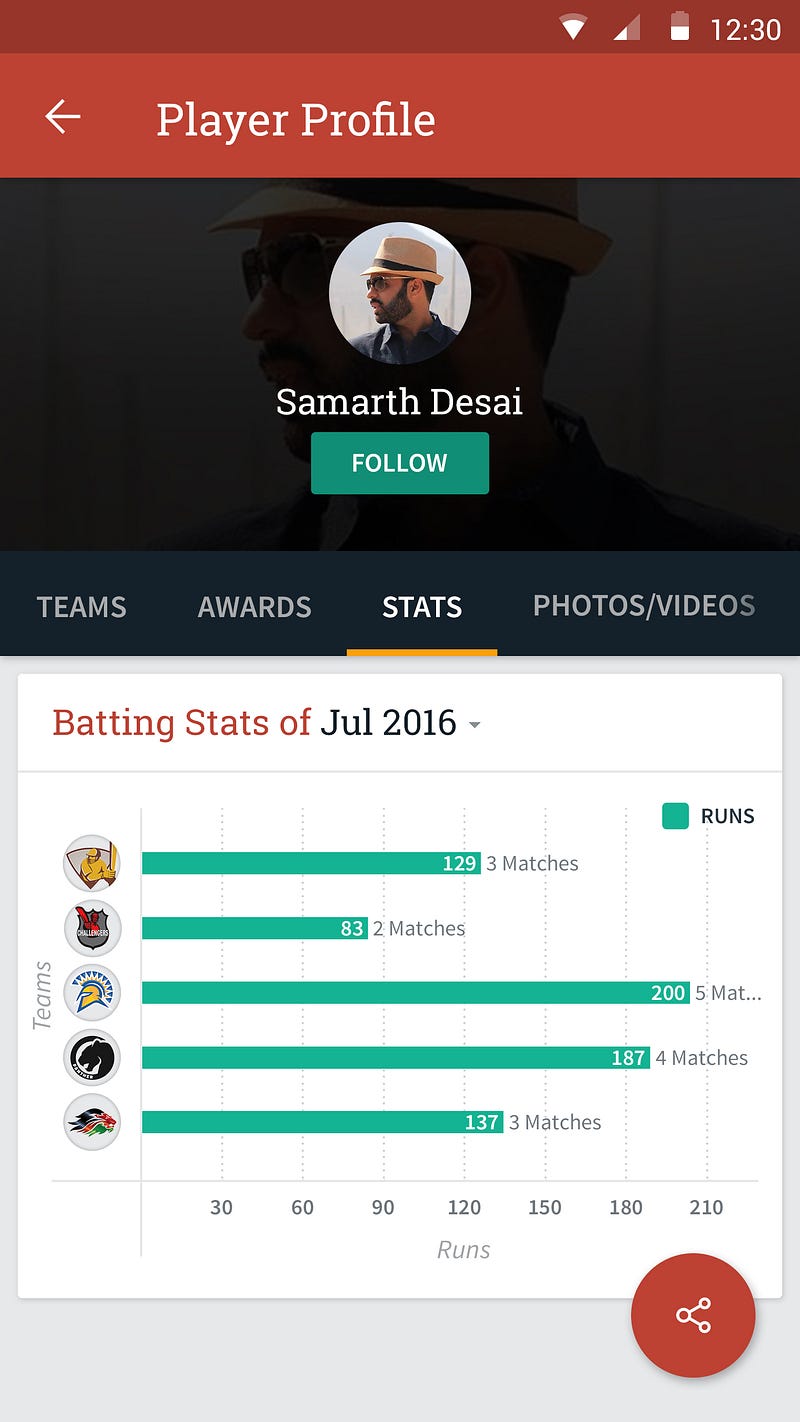
Task: Select the Stats tab
Action: (422, 606)
